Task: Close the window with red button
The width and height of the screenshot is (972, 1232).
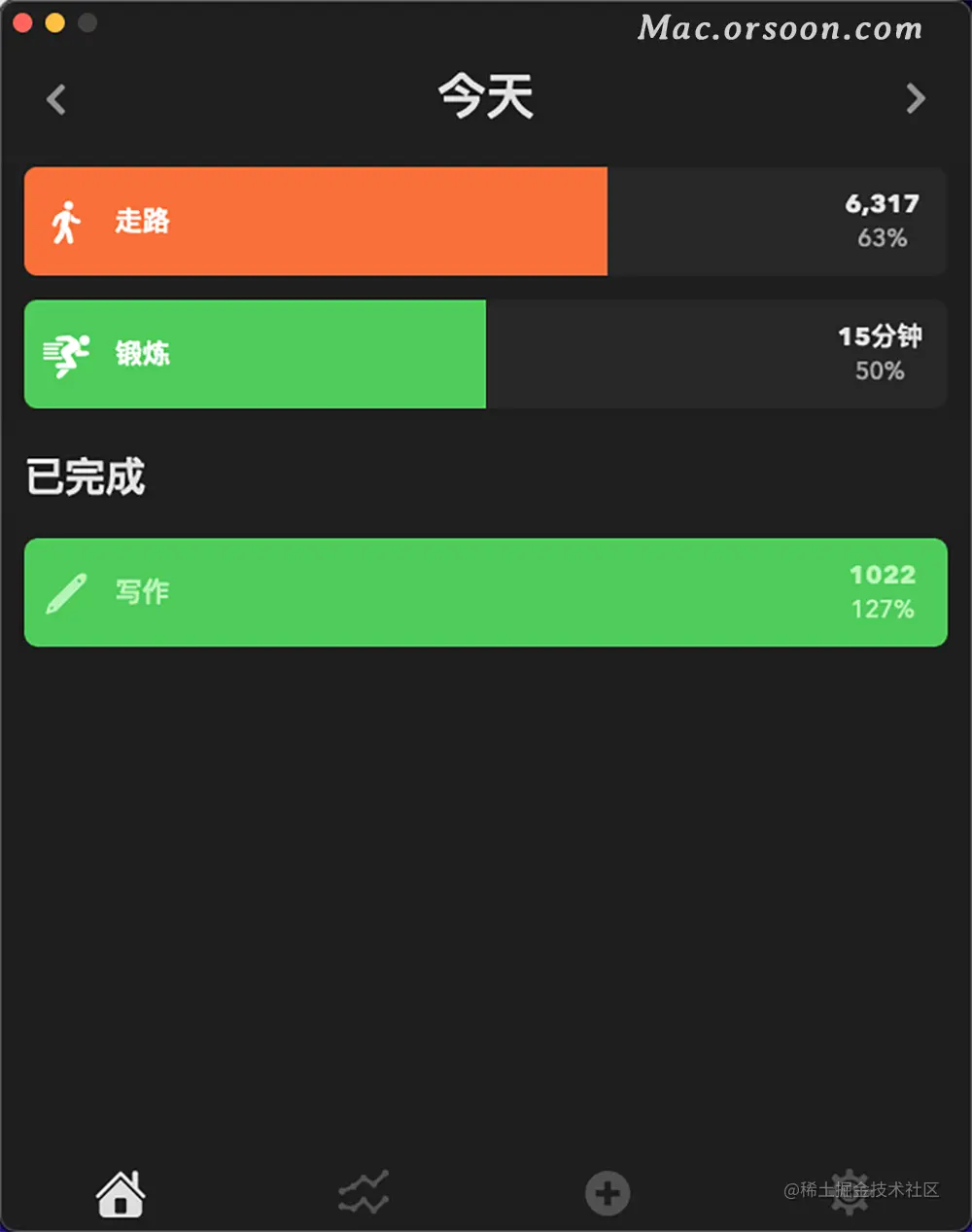Action: pyautogui.click(x=23, y=22)
